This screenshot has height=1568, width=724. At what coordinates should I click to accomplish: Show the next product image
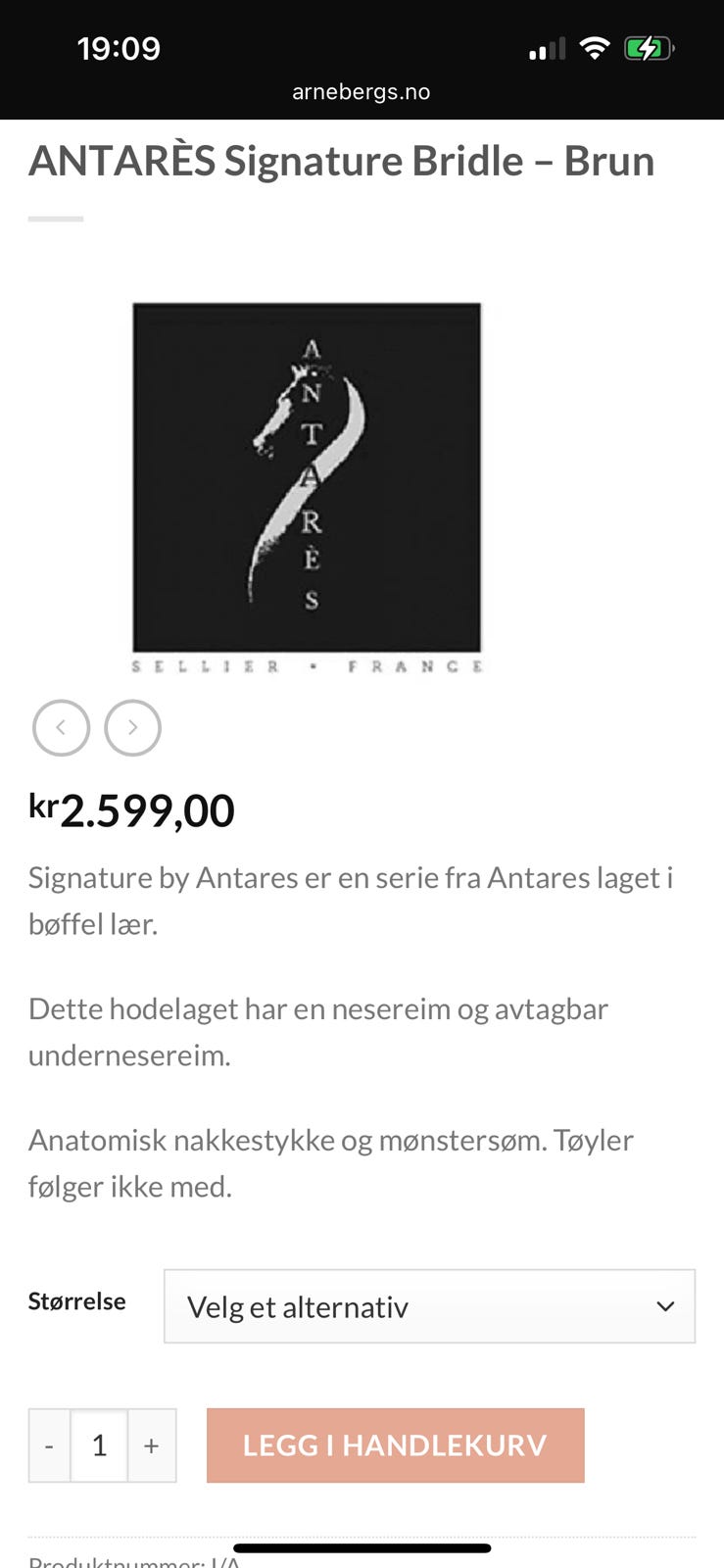[x=132, y=728]
